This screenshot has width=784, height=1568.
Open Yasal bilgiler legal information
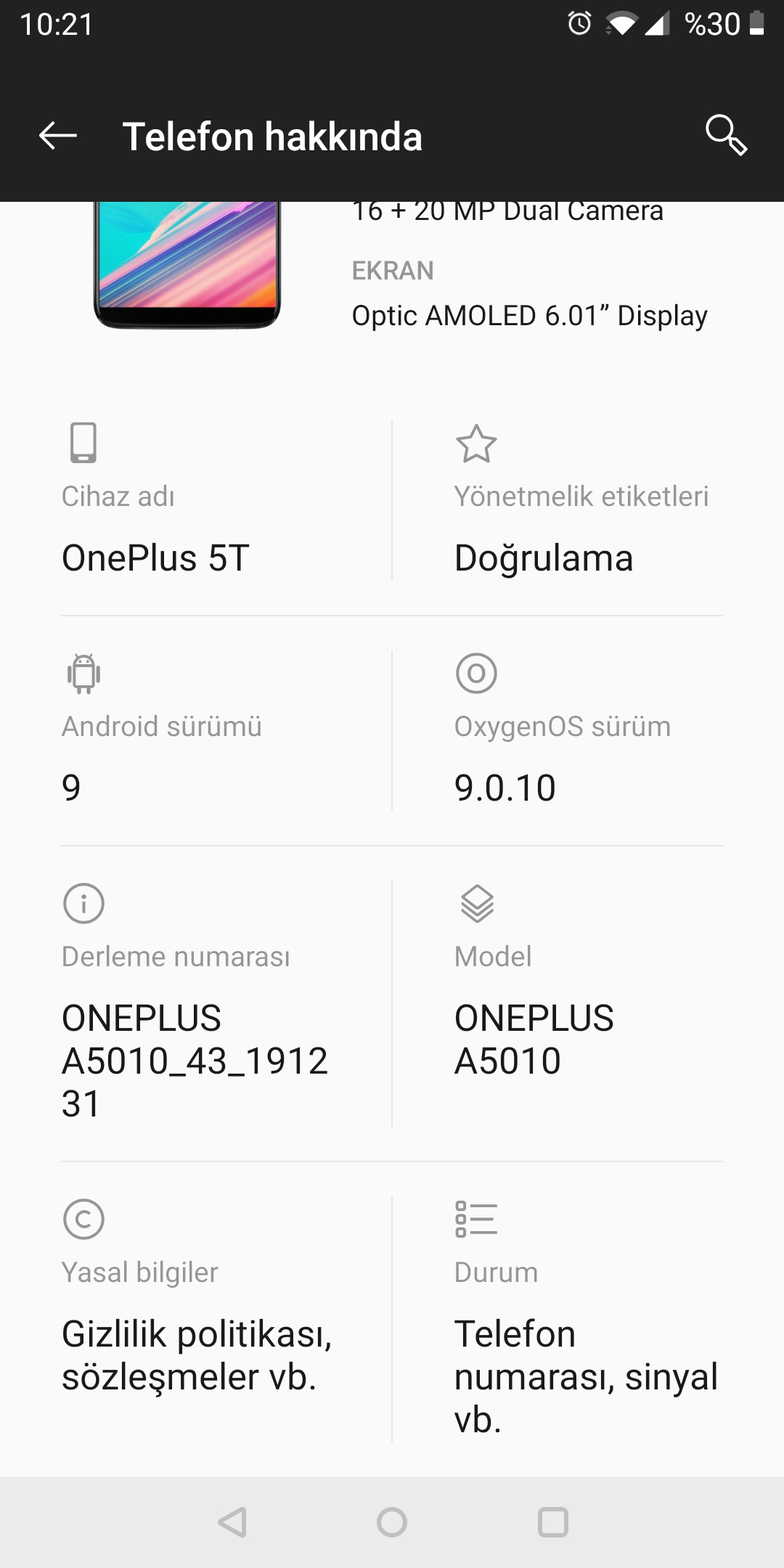point(226,1319)
